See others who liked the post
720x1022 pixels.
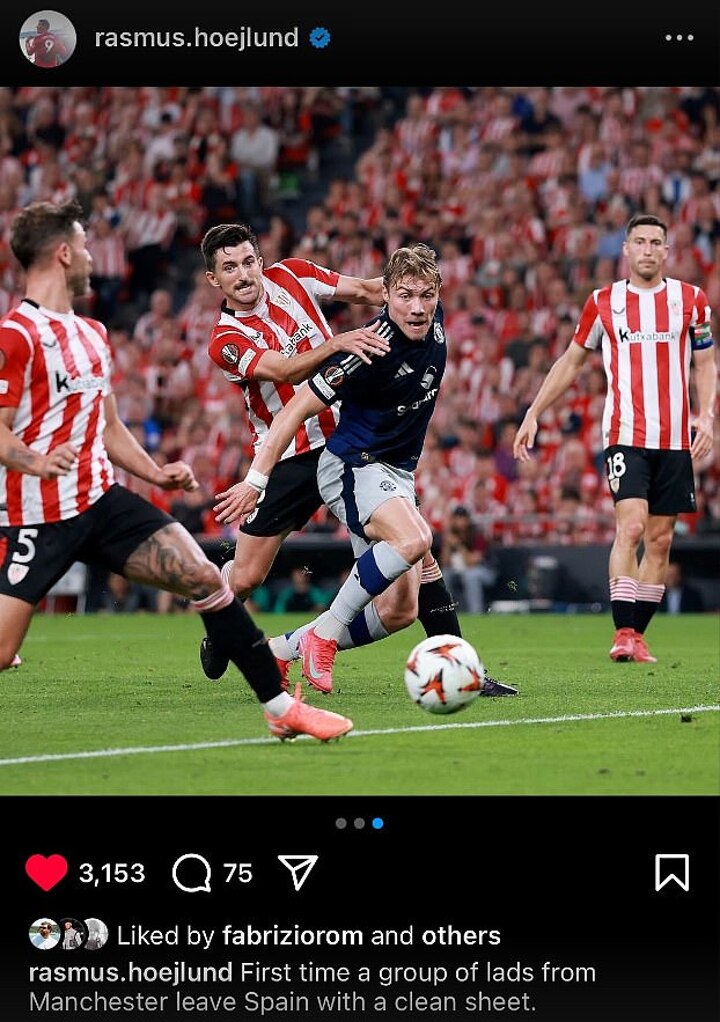click(460, 936)
